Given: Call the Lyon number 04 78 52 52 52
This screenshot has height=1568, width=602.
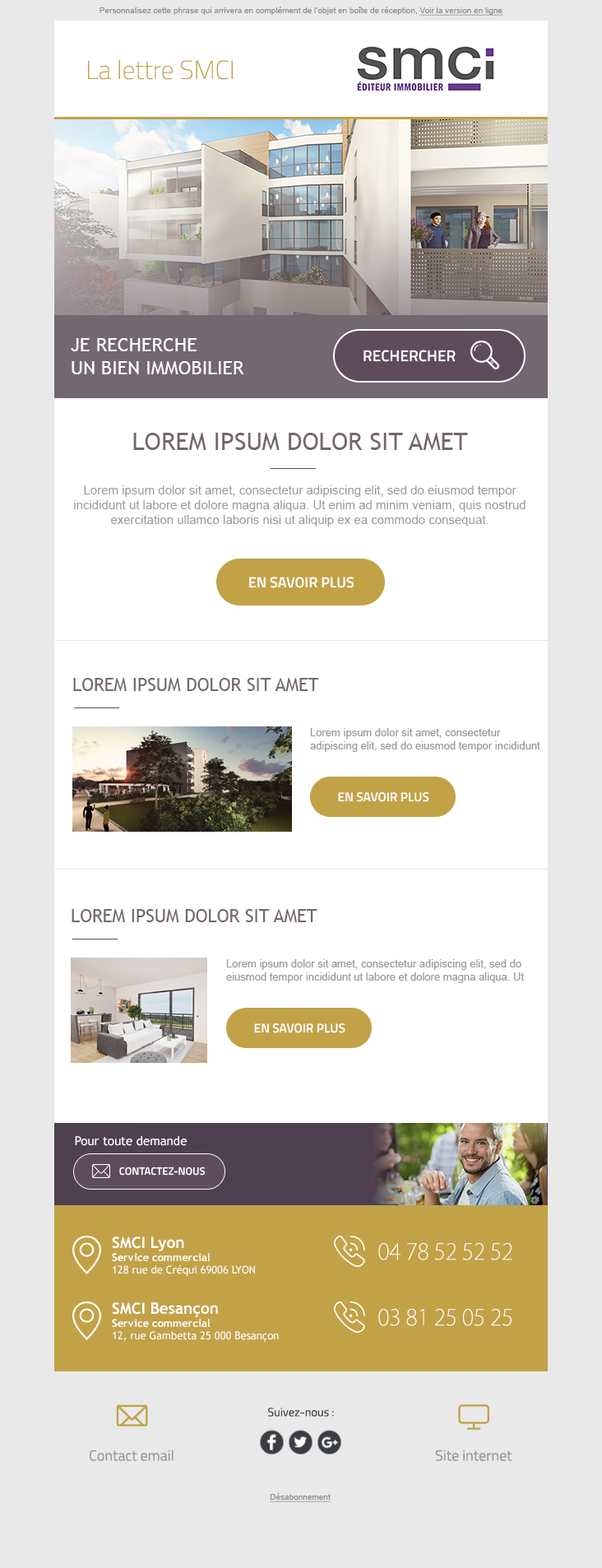Looking at the screenshot, I should (x=444, y=1252).
